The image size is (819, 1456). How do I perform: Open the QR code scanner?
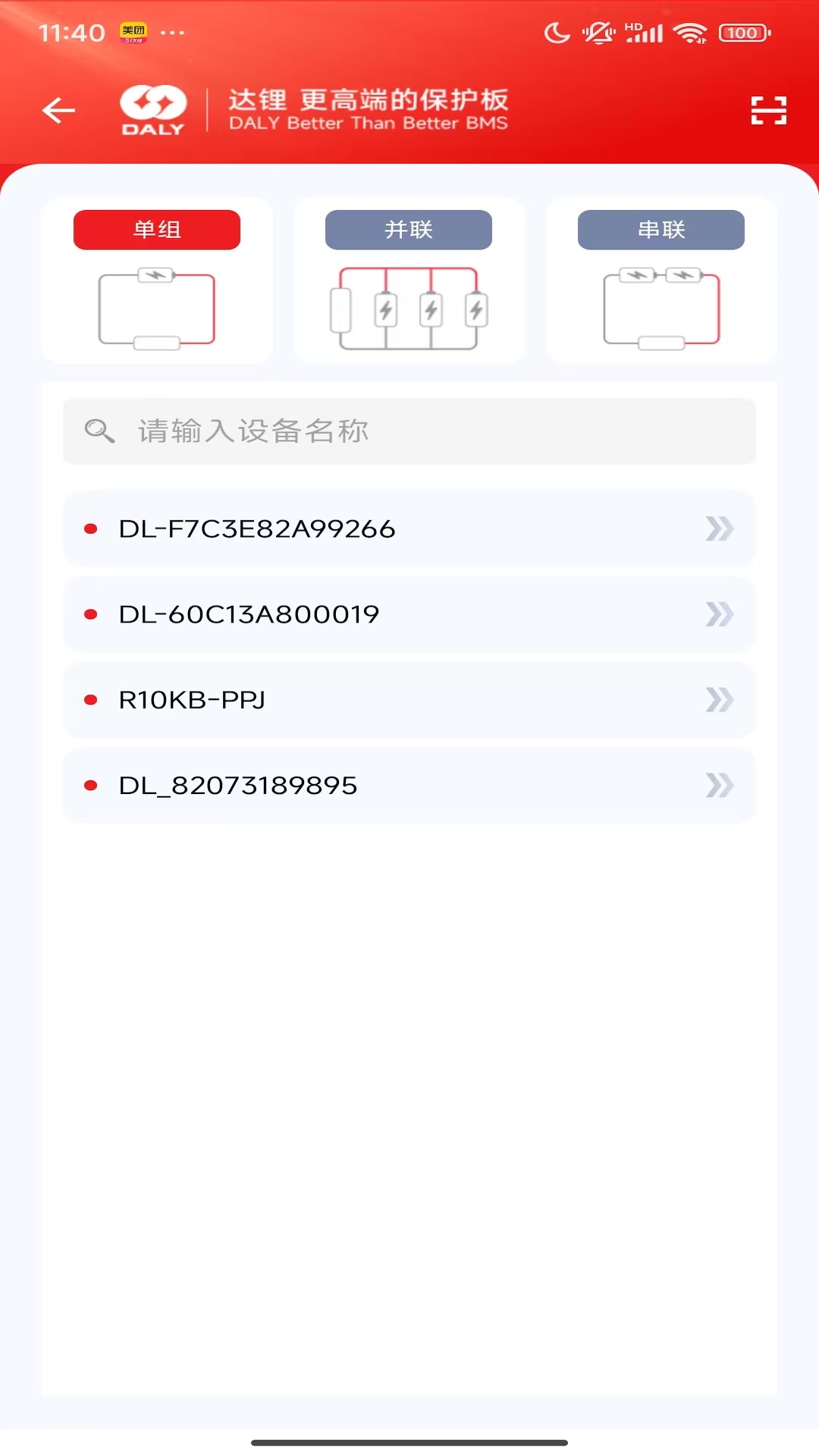(769, 110)
